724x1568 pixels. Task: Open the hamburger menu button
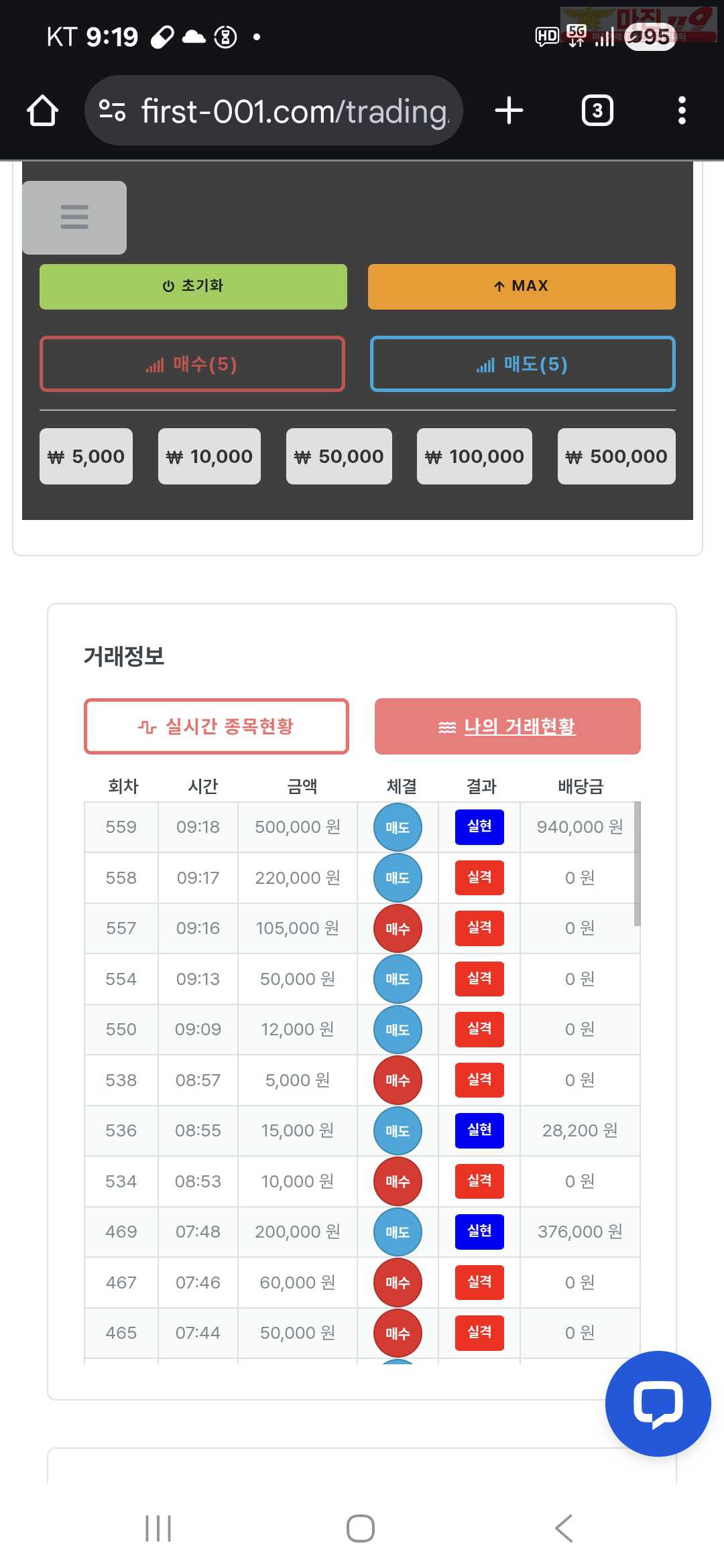pyautogui.click(x=74, y=218)
